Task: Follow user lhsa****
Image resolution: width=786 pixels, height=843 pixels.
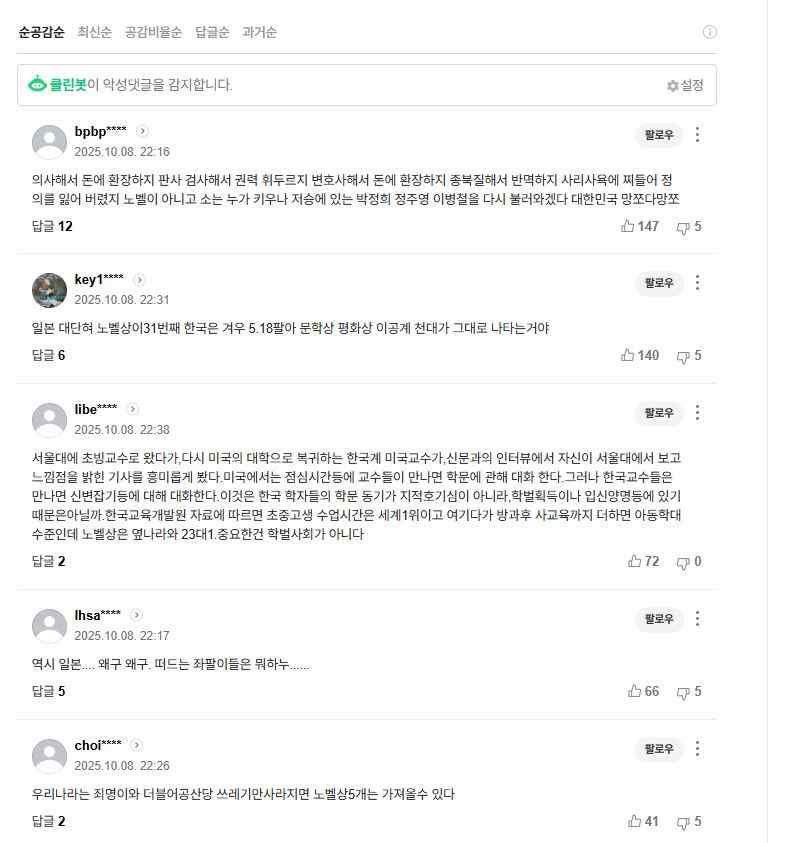Action: pos(659,619)
